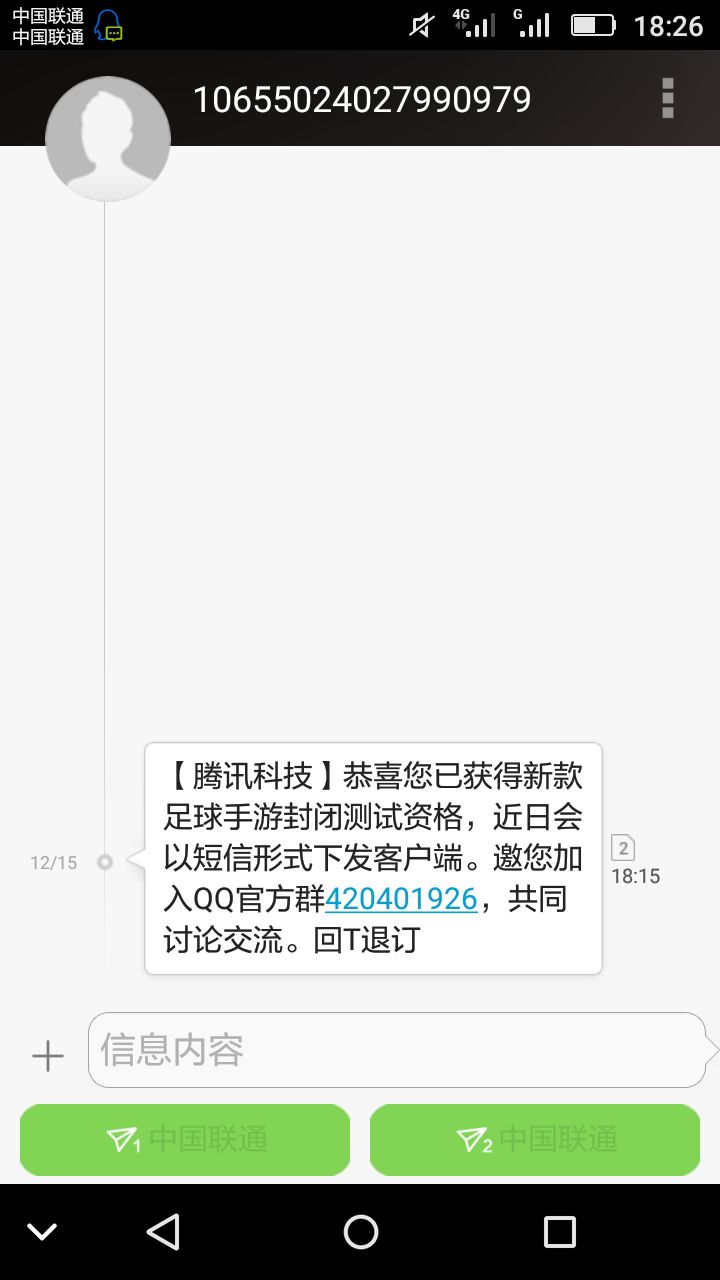Open QQ group number link 420401926
This screenshot has width=720, height=1280.
coord(401,898)
